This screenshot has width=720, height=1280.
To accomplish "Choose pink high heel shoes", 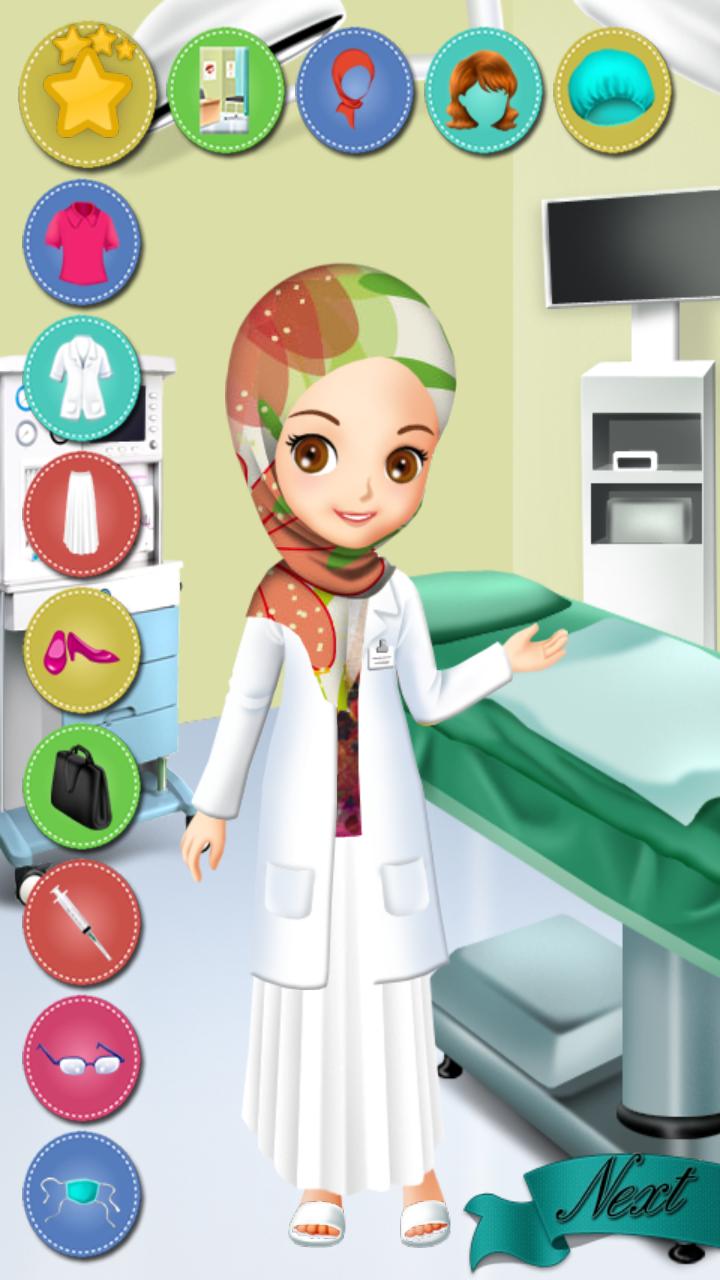I will [82, 650].
